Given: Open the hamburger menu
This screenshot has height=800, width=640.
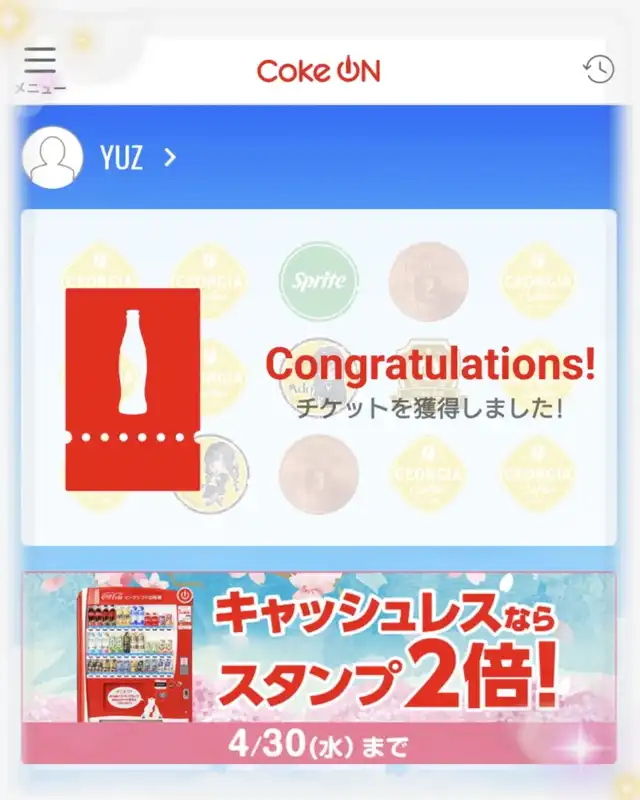Looking at the screenshot, I should 40,69.
